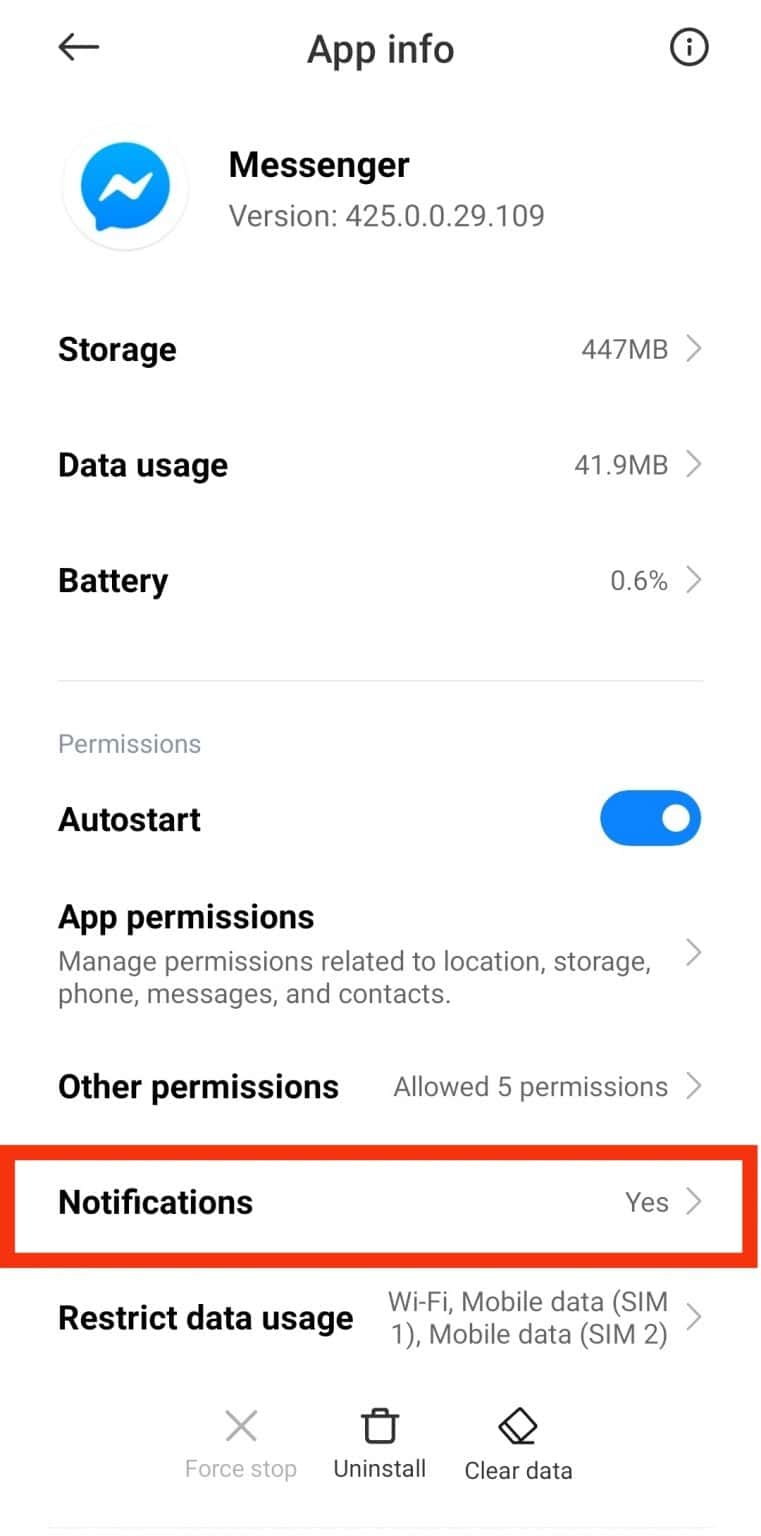The height and width of the screenshot is (1536, 761).
Task: Select the Permissions section header
Action: coord(129,743)
